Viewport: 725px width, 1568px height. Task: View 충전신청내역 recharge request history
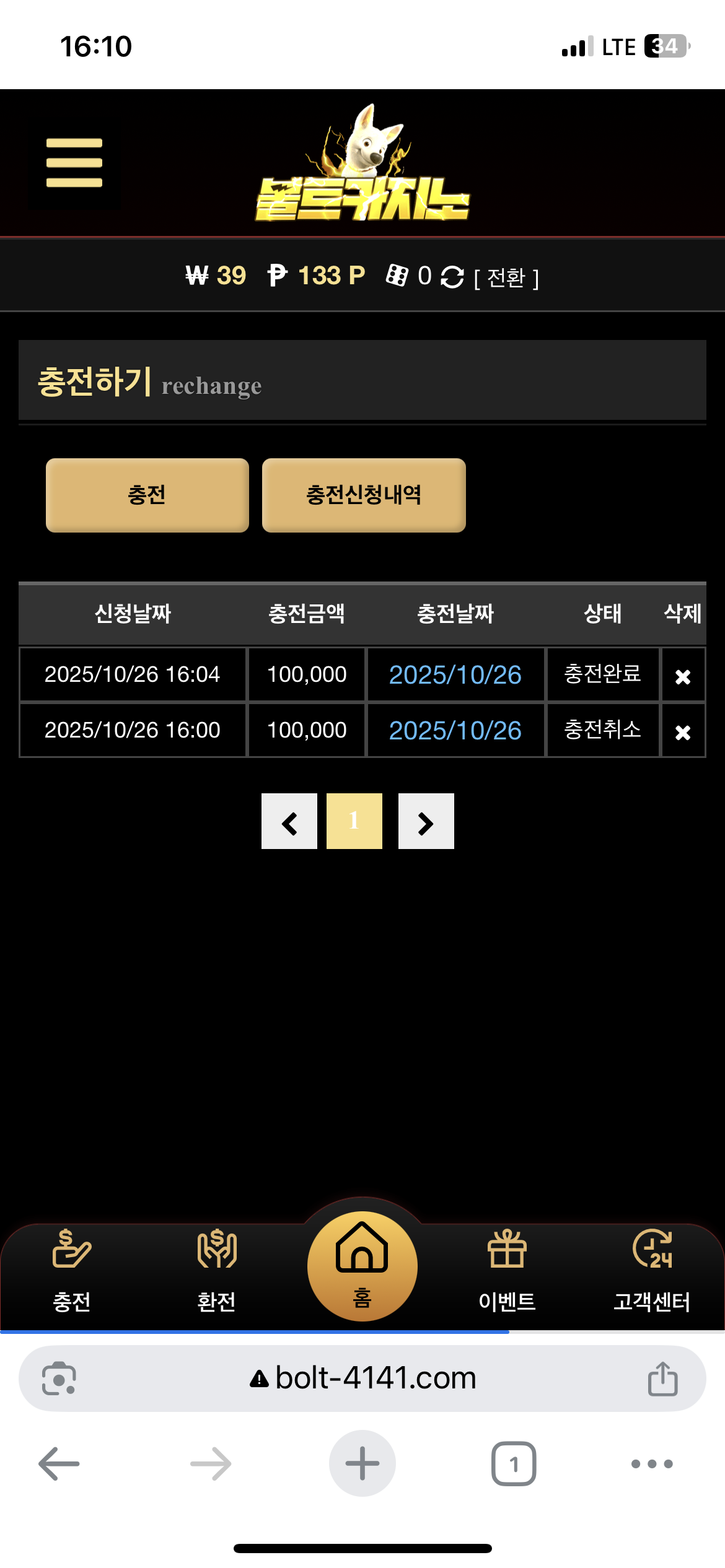click(x=364, y=495)
